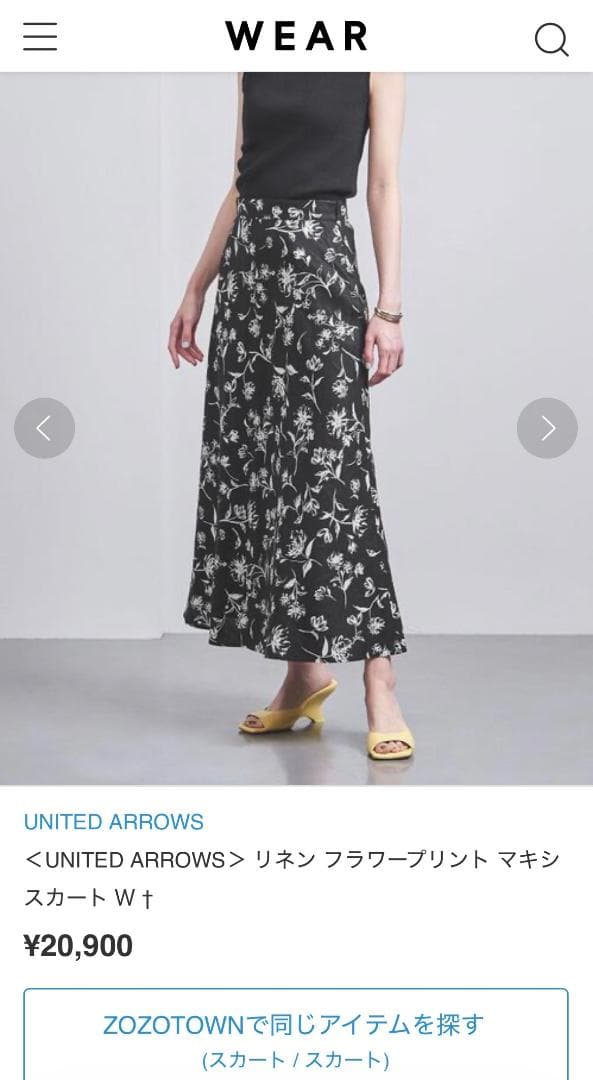The image size is (593, 1080).
Task: Open the hamburger menu
Action: pyautogui.click(x=40, y=37)
